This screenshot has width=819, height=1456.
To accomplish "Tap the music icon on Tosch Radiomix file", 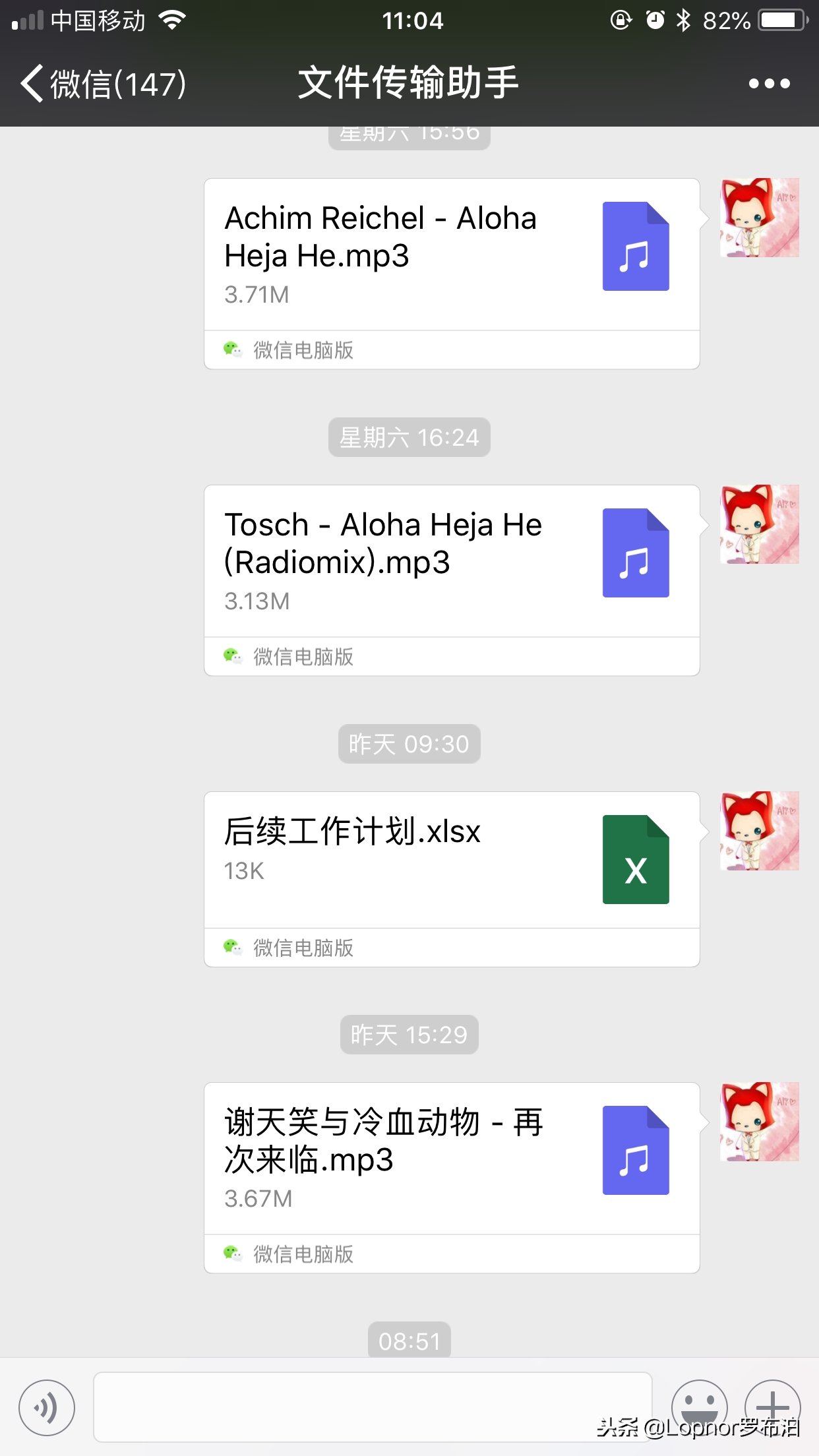I will 635,553.
